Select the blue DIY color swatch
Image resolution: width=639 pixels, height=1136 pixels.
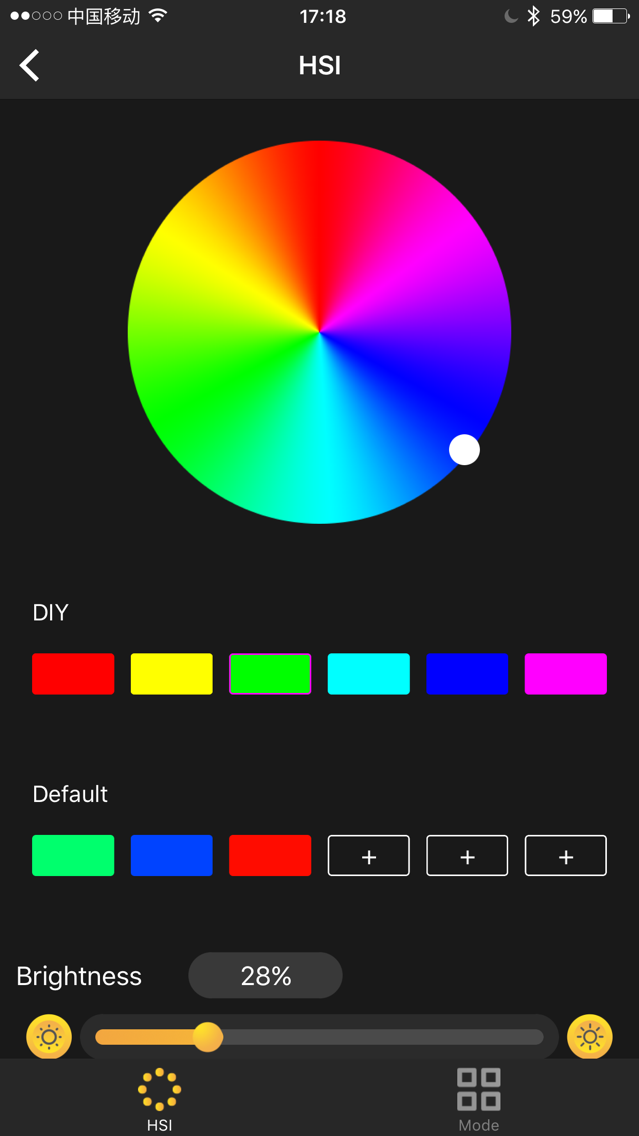(x=467, y=674)
